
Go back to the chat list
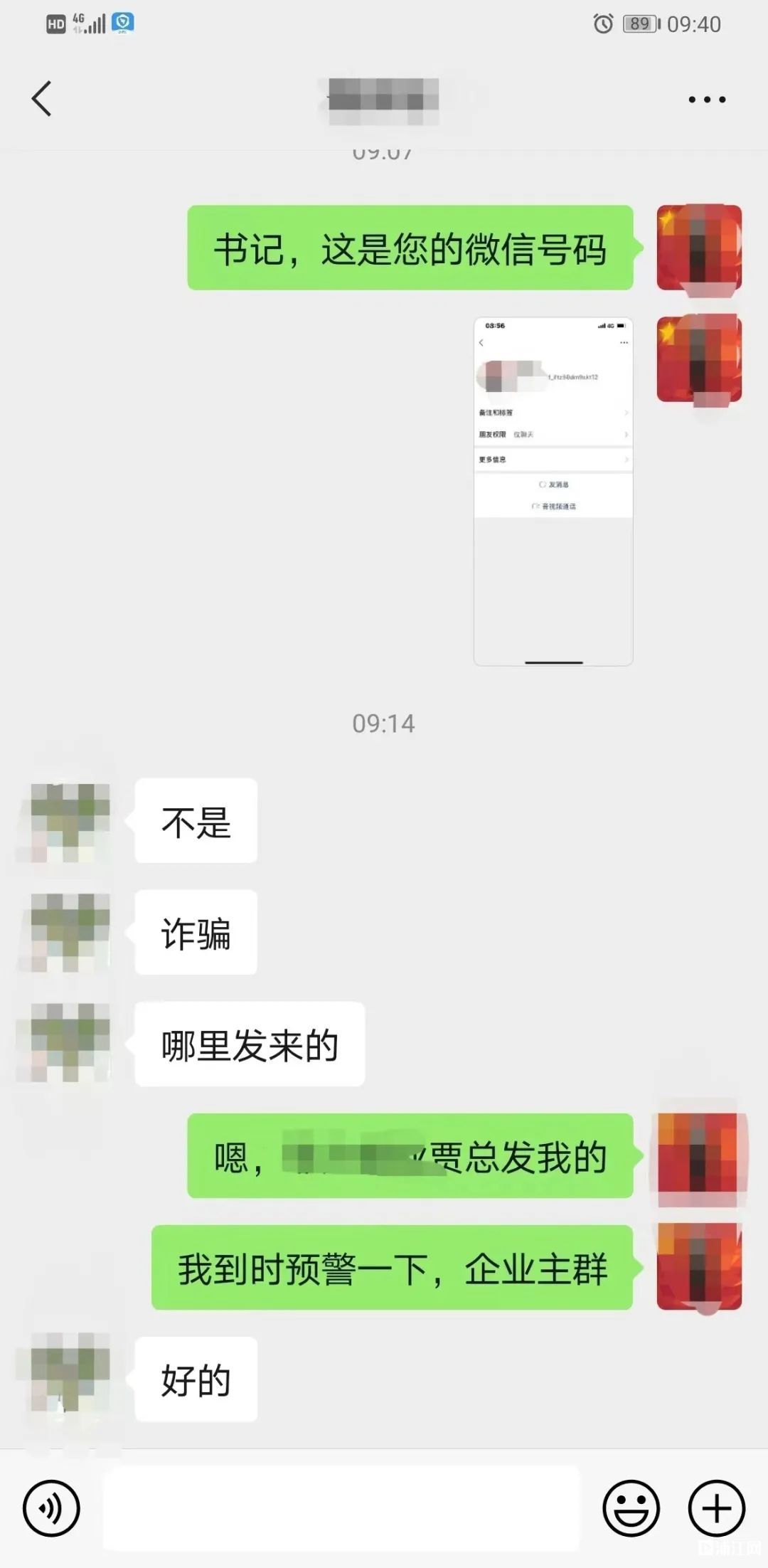42,98
